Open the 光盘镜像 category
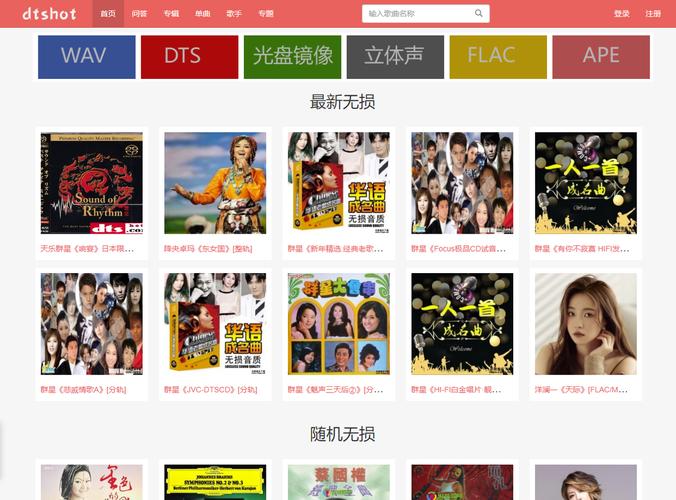This screenshot has height=500, width=676. (292, 57)
